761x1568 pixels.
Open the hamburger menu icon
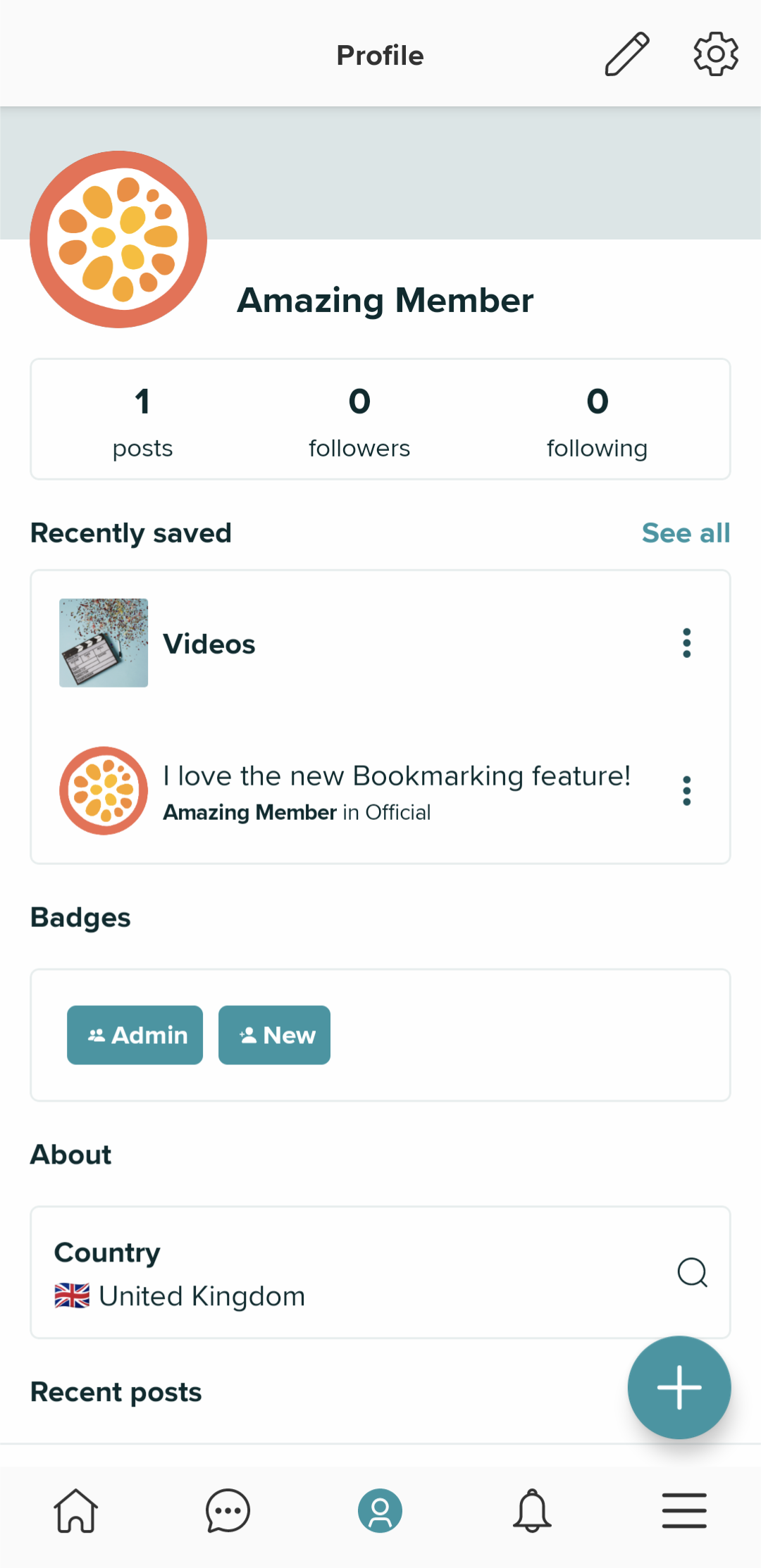pyautogui.click(x=684, y=1510)
